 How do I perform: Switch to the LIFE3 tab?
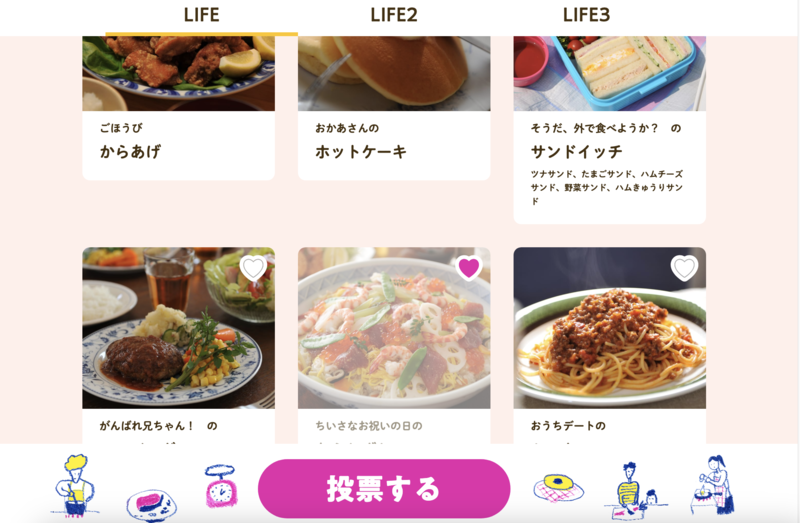point(586,15)
